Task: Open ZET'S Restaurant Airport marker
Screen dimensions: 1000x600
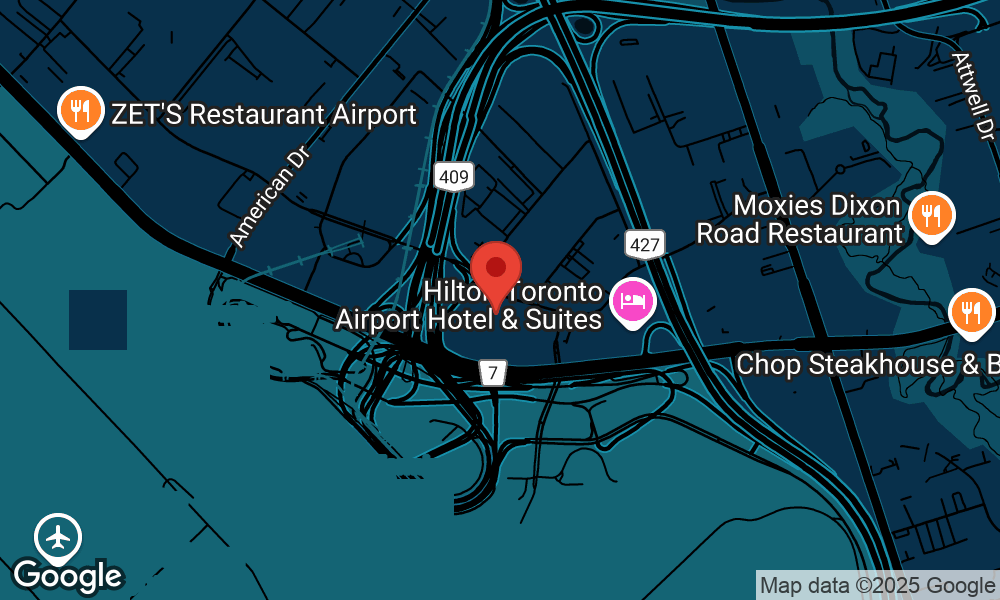Action: [81, 109]
